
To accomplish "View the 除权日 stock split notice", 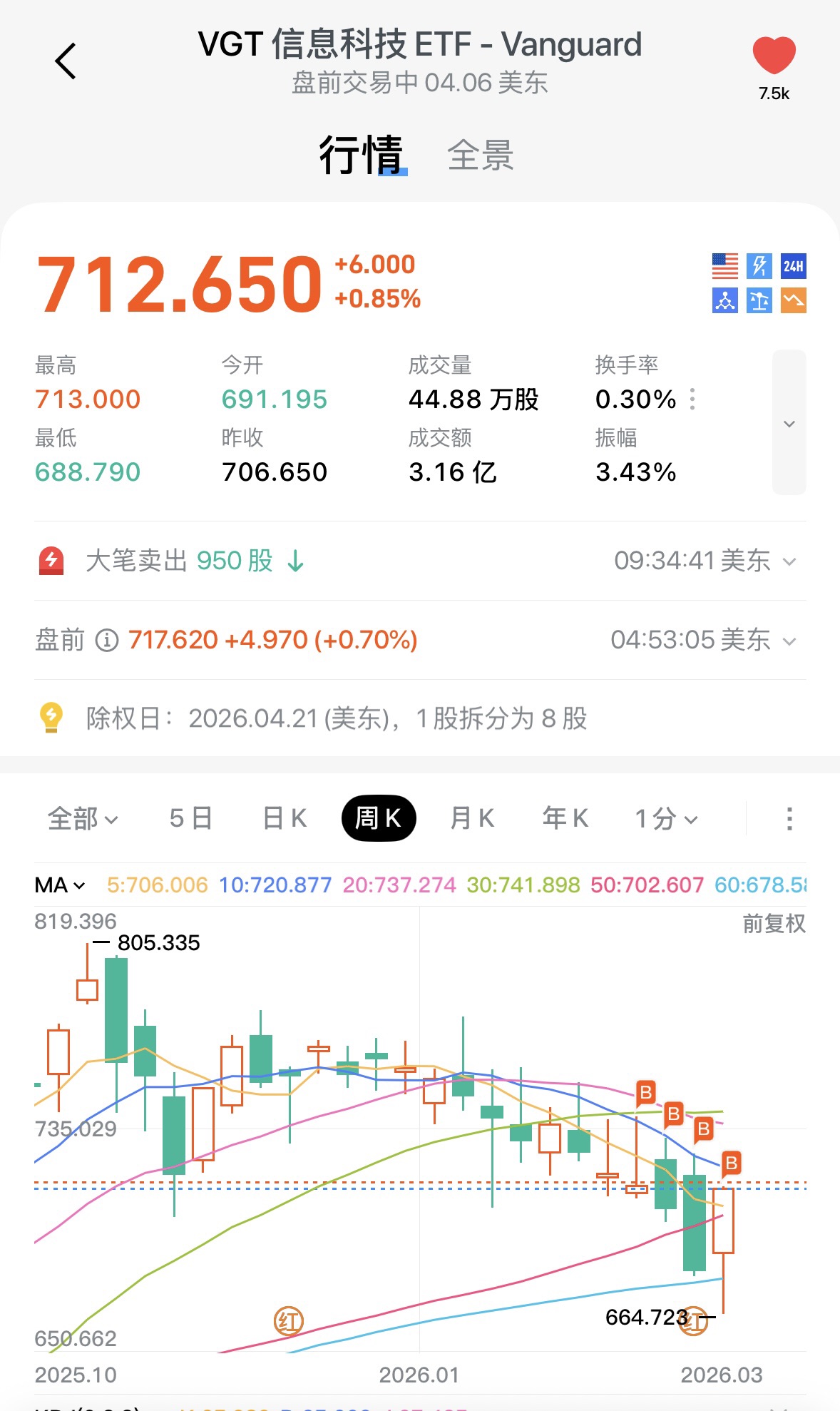I will point(337,718).
